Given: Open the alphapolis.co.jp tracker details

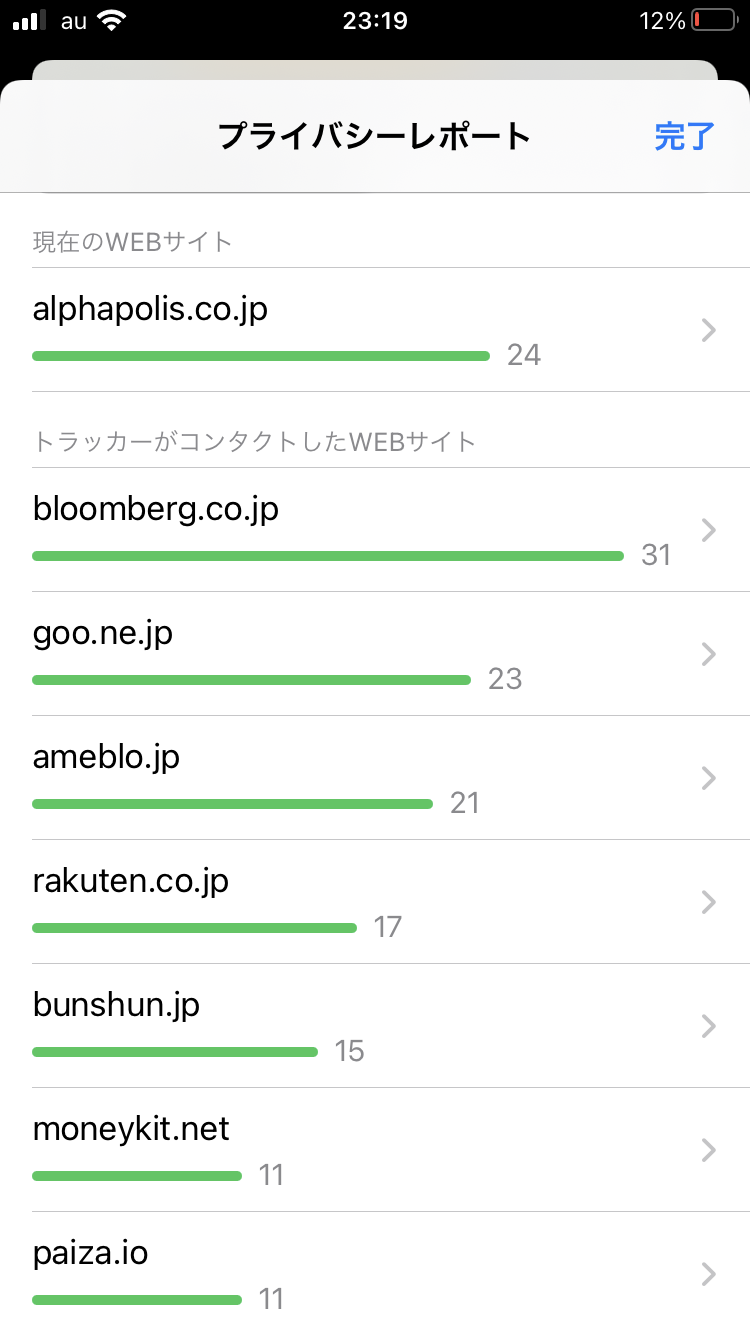Looking at the screenshot, I should point(375,330).
